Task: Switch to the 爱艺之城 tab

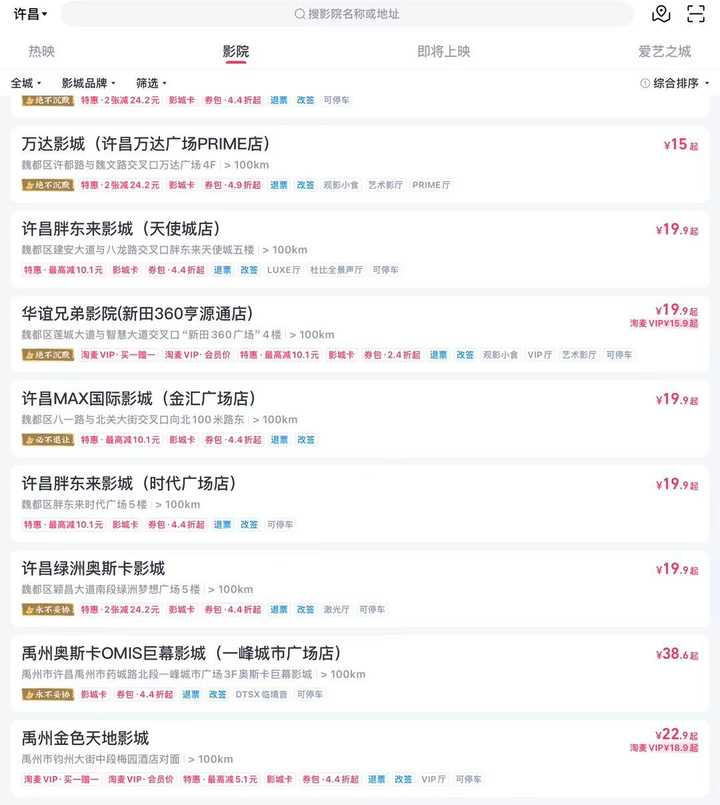Action: click(664, 51)
